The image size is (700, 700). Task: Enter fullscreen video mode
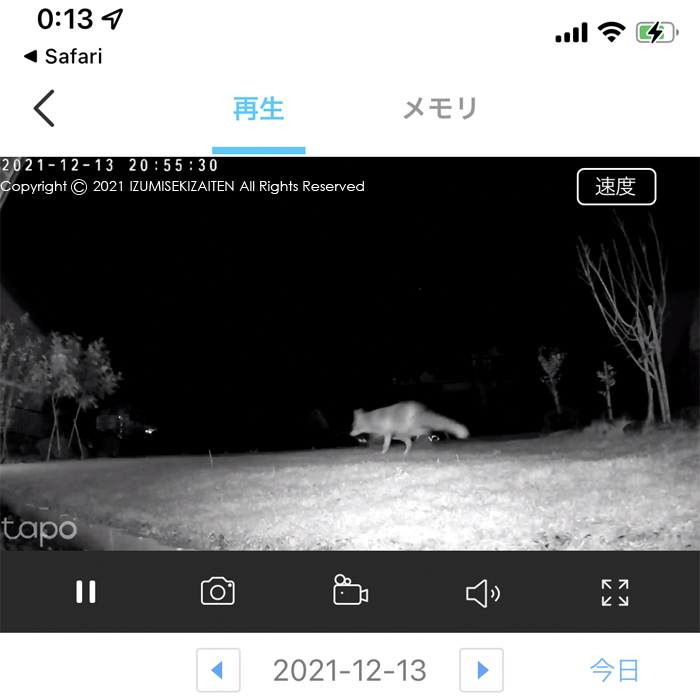pos(615,592)
